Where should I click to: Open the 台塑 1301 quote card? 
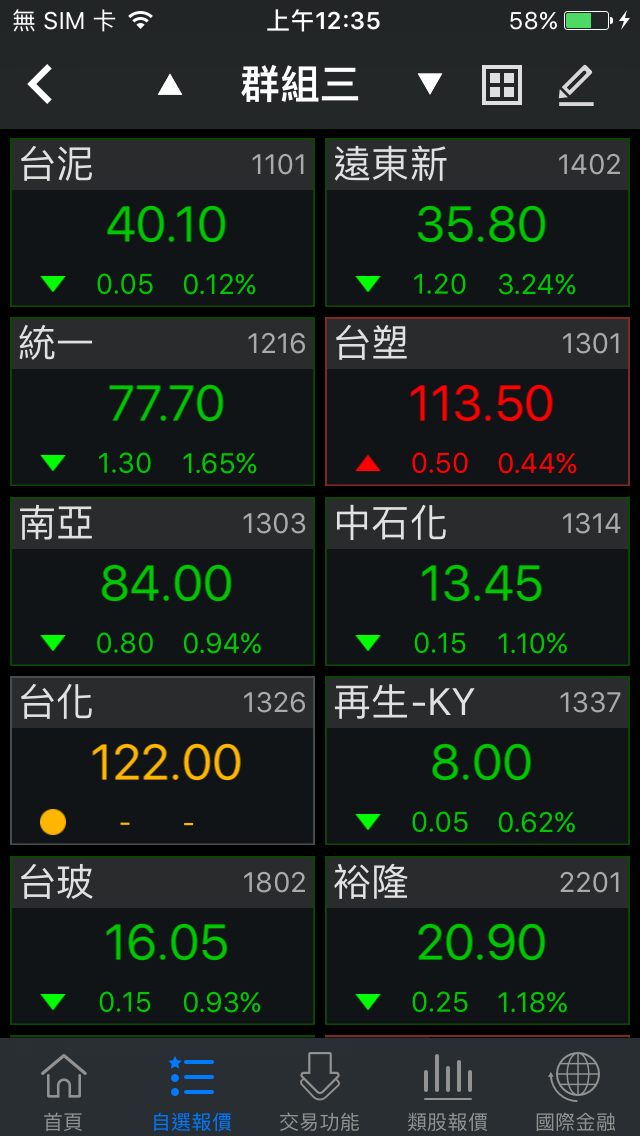coord(477,401)
